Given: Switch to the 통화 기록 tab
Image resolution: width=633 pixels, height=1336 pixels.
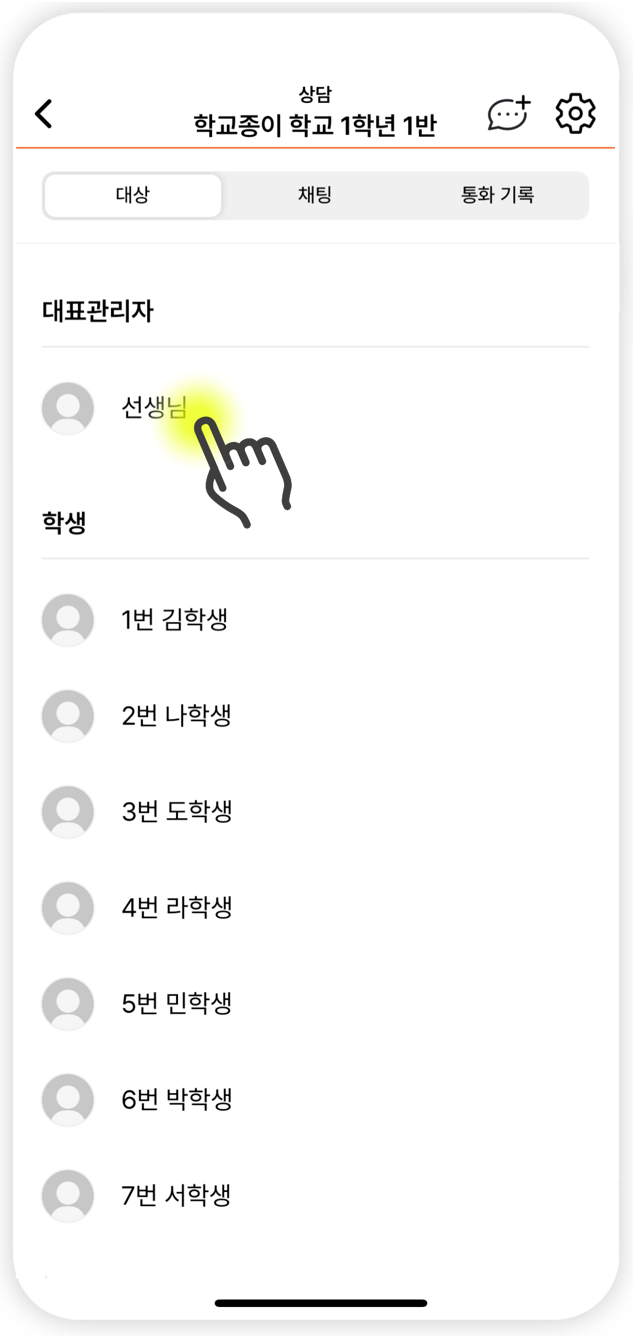Looking at the screenshot, I should click(497, 195).
